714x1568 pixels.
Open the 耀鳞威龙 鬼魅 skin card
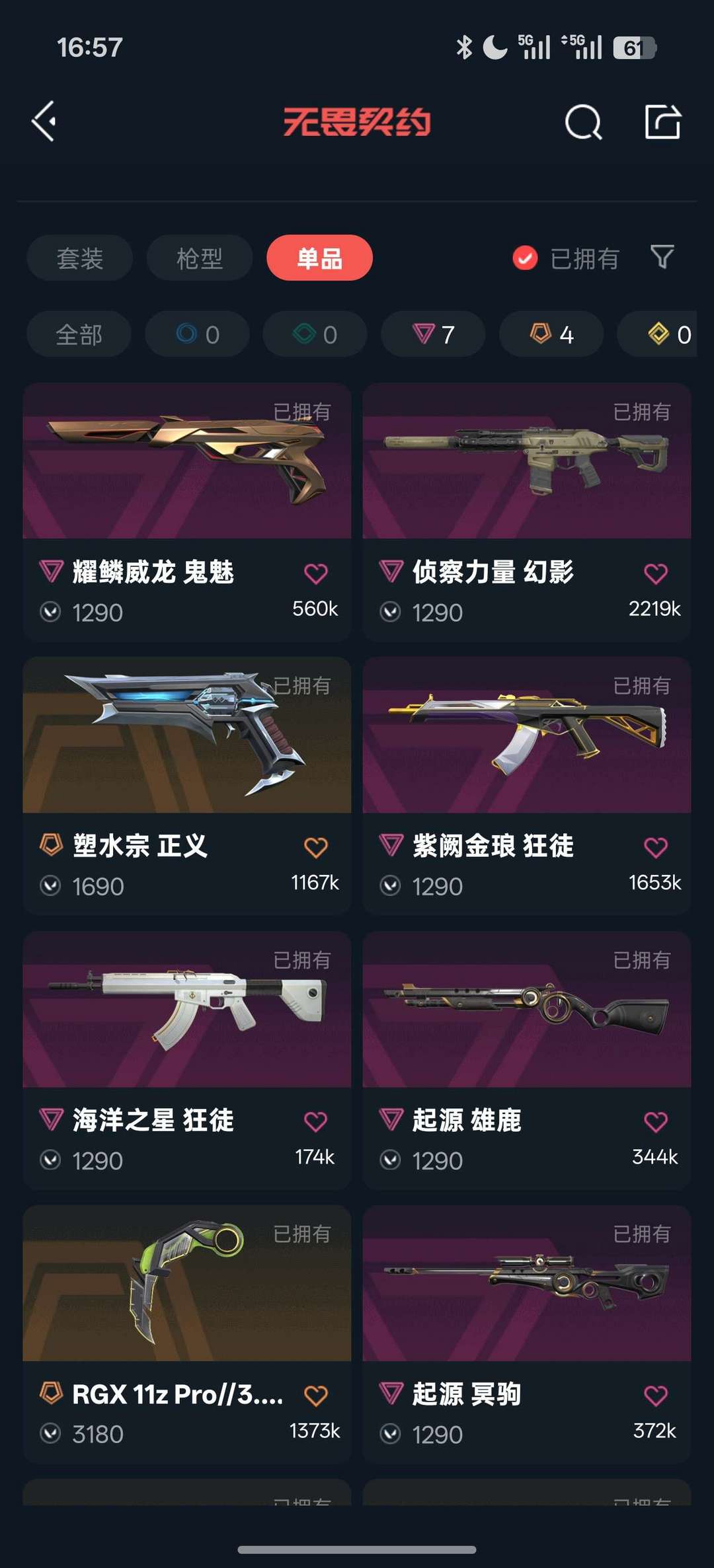coord(186,463)
